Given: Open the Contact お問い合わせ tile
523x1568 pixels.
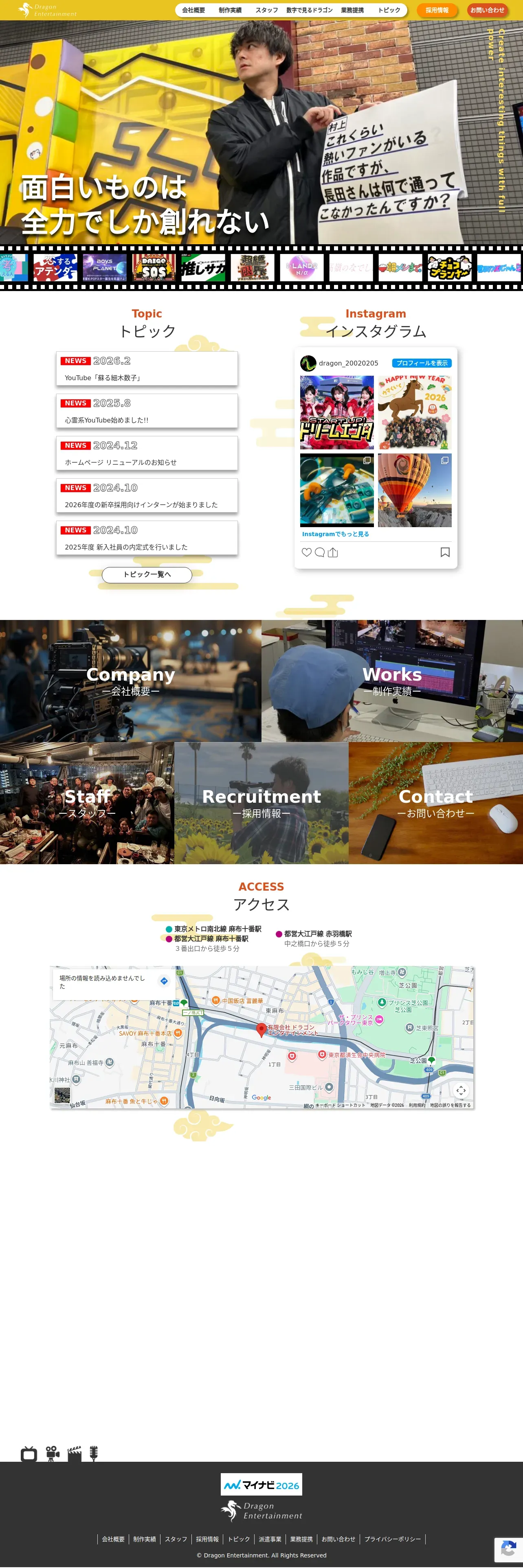Looking at the screenshot, I should (x=436, y=803).
